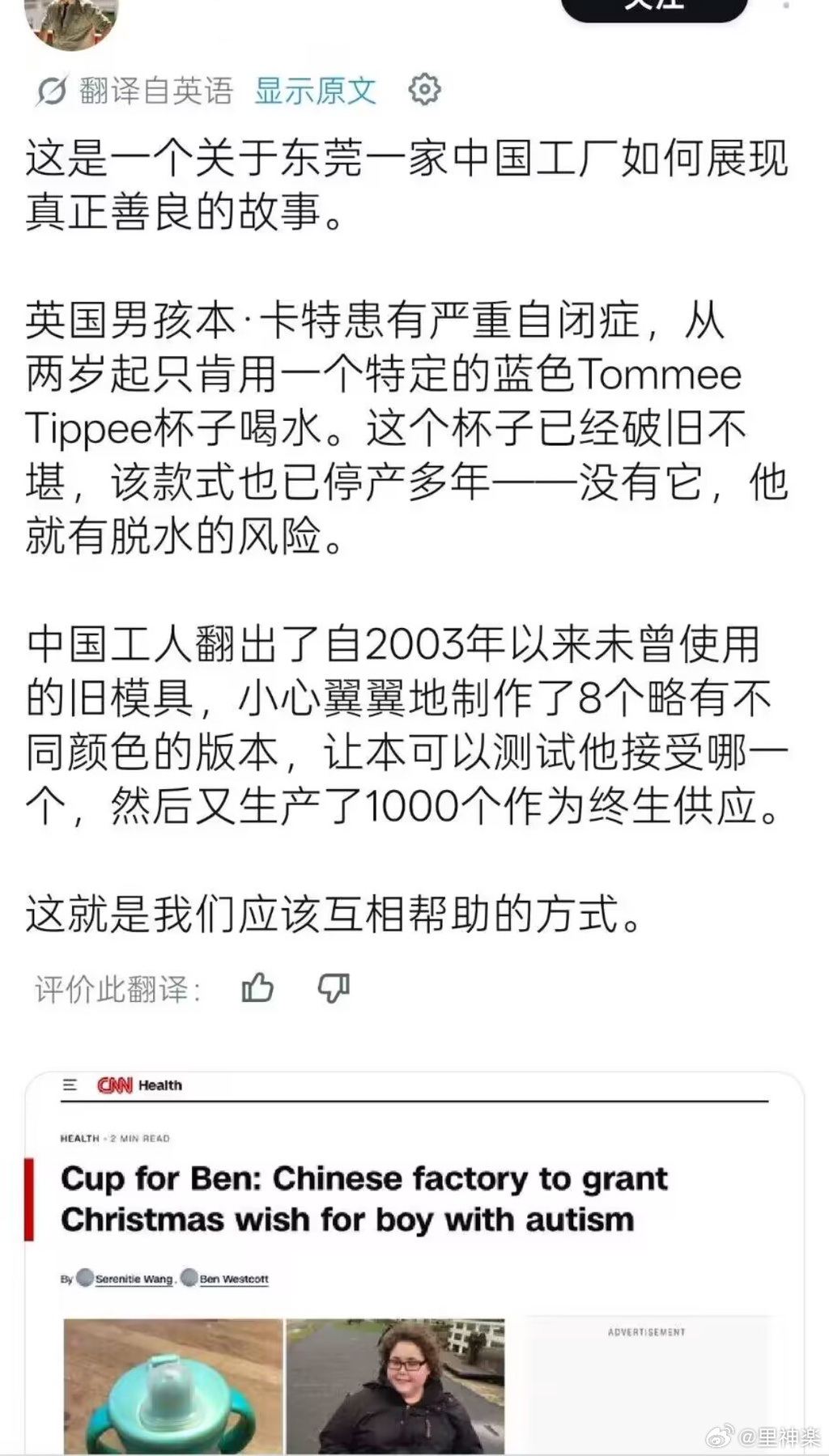Image resolution: width=829 pixels, height=1456 pixels.
Task: Rate the translation with a thumbs up
Action: point(257,987)
